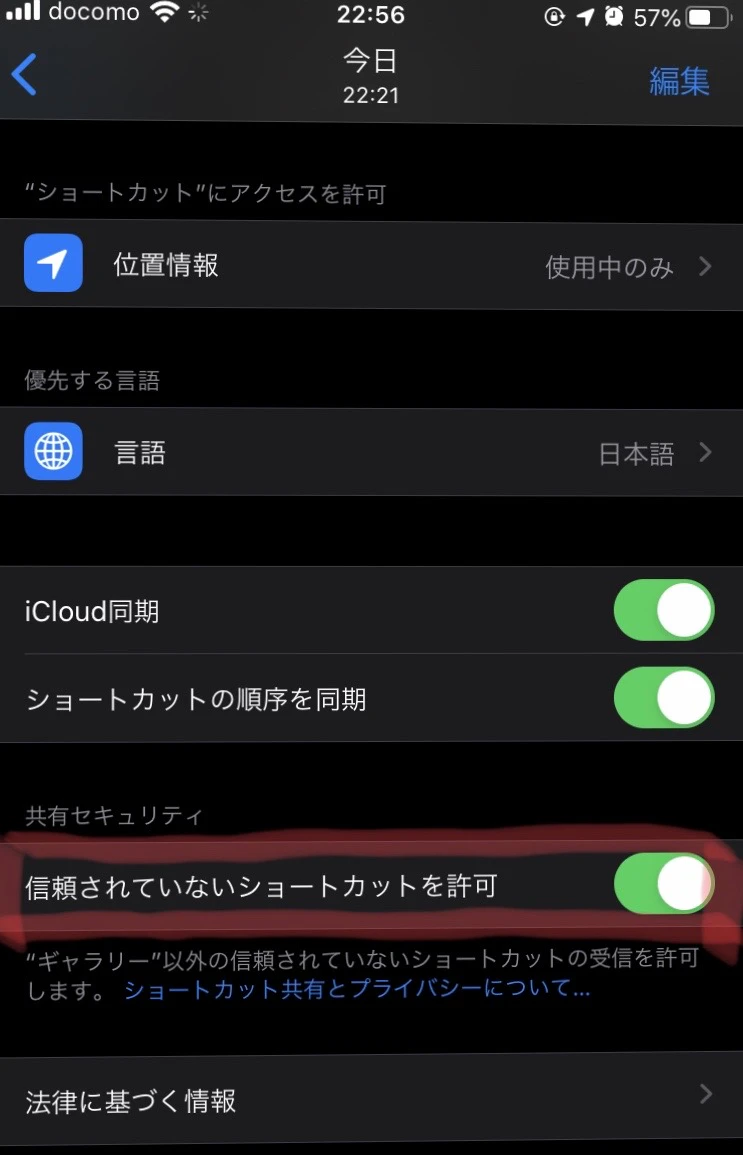Tap the 編集 edit button
The width and height of the screenshot is (743, 1155).
tap(679, 81)
